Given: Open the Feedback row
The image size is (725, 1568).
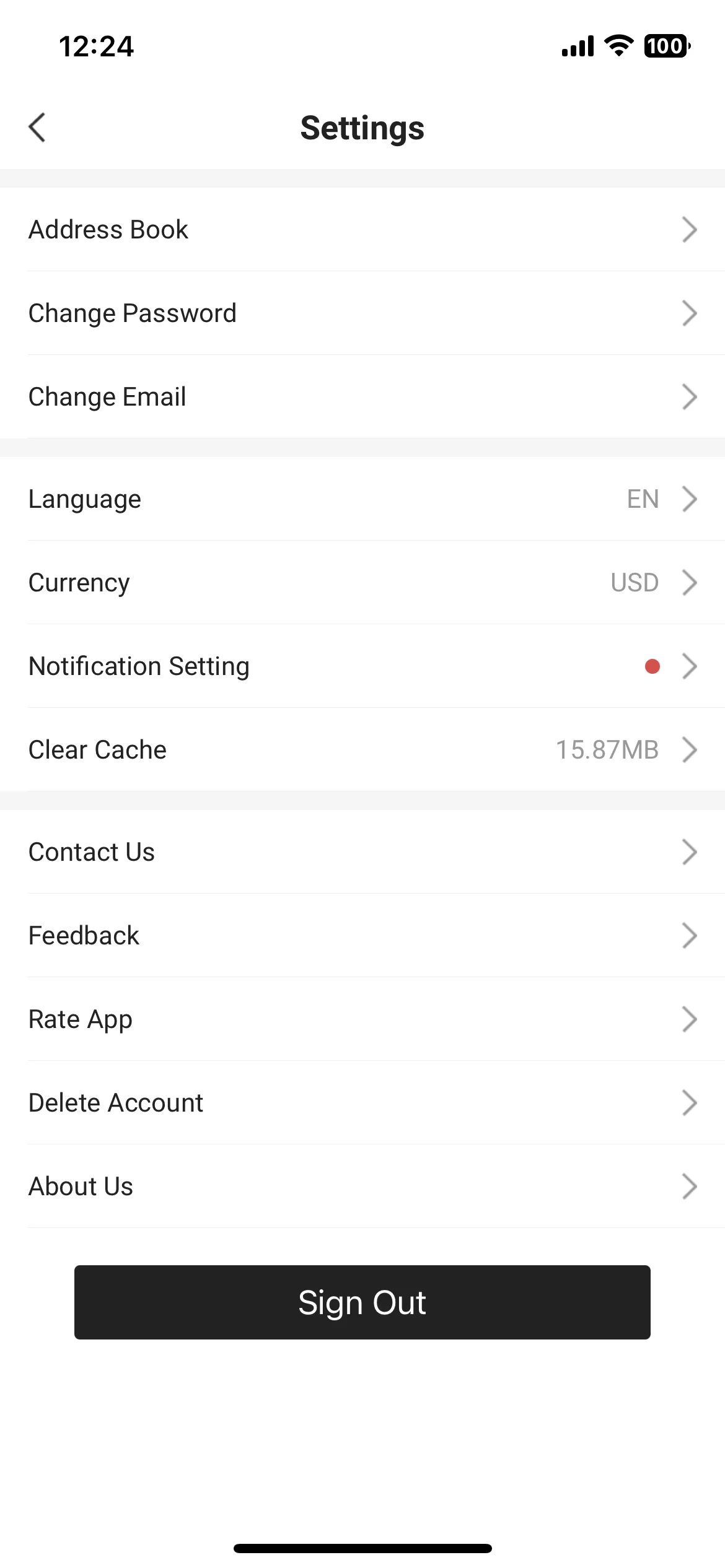Looking at the screenshot, I should (x=362, y=936).
